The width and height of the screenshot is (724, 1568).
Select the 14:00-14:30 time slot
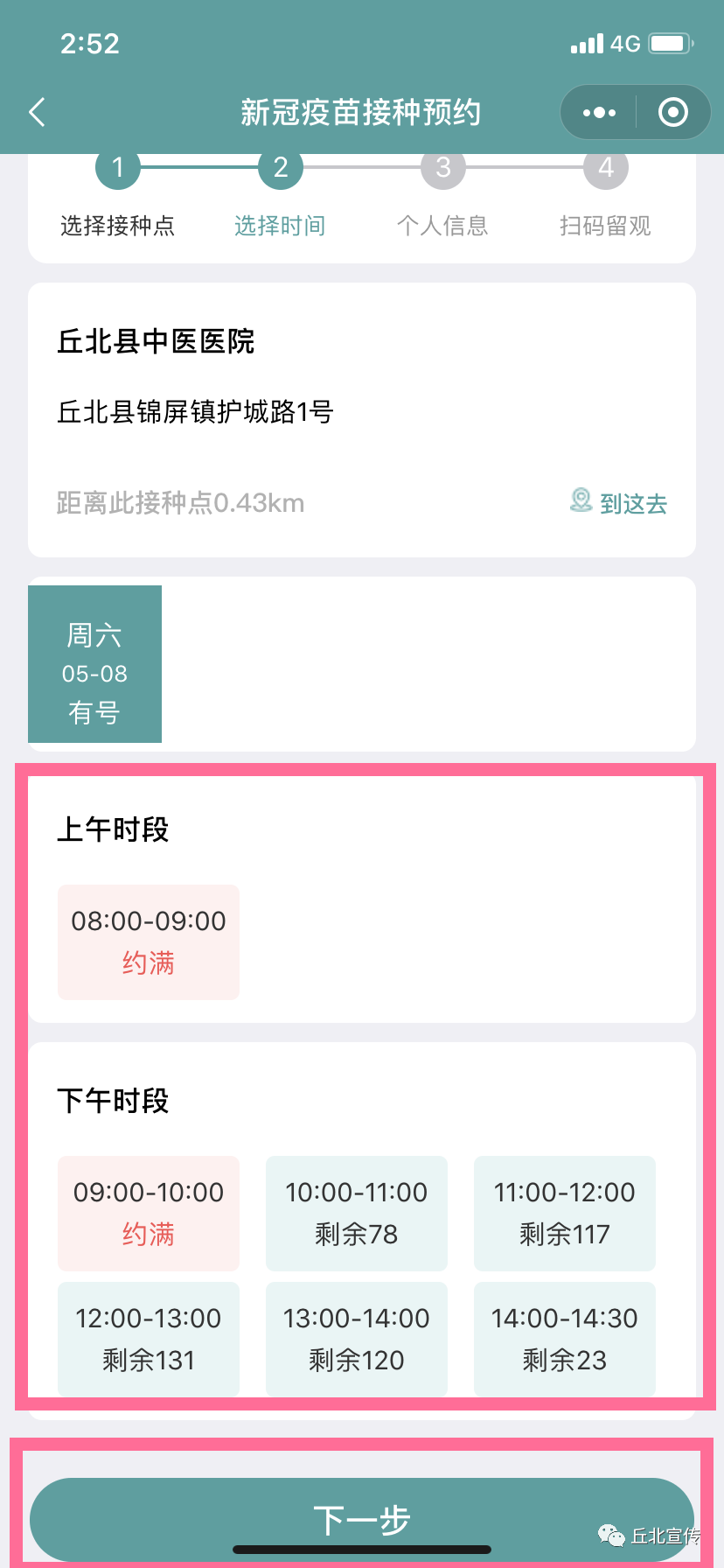coord(565,1340)
